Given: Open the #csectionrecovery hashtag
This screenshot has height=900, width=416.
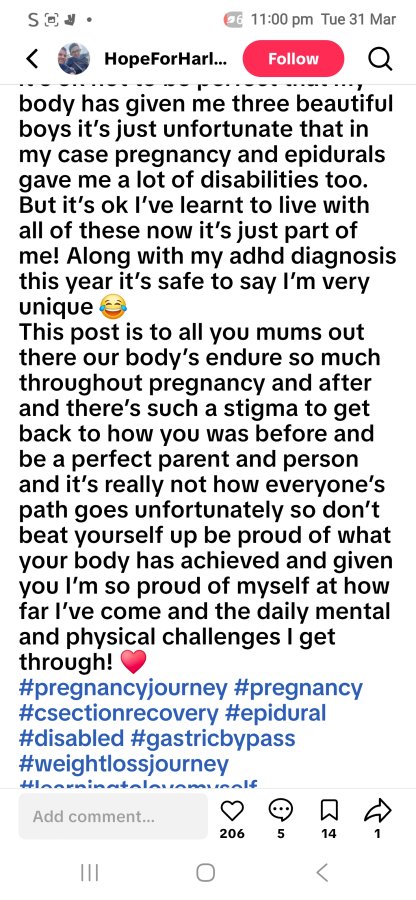Looking at the screenshot, I should (x=119, y=713).
